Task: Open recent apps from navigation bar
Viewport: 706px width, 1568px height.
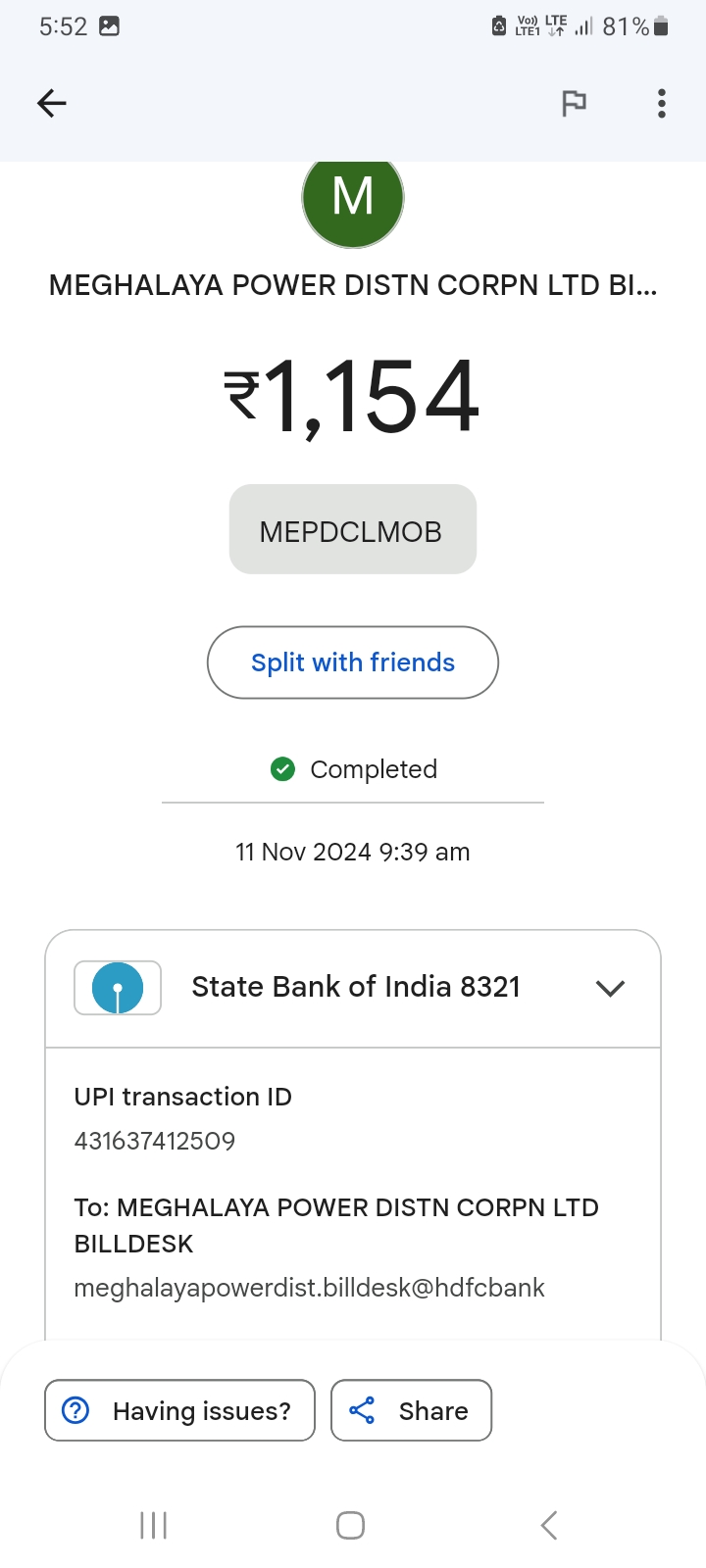Action: (x=154, y=1525)
